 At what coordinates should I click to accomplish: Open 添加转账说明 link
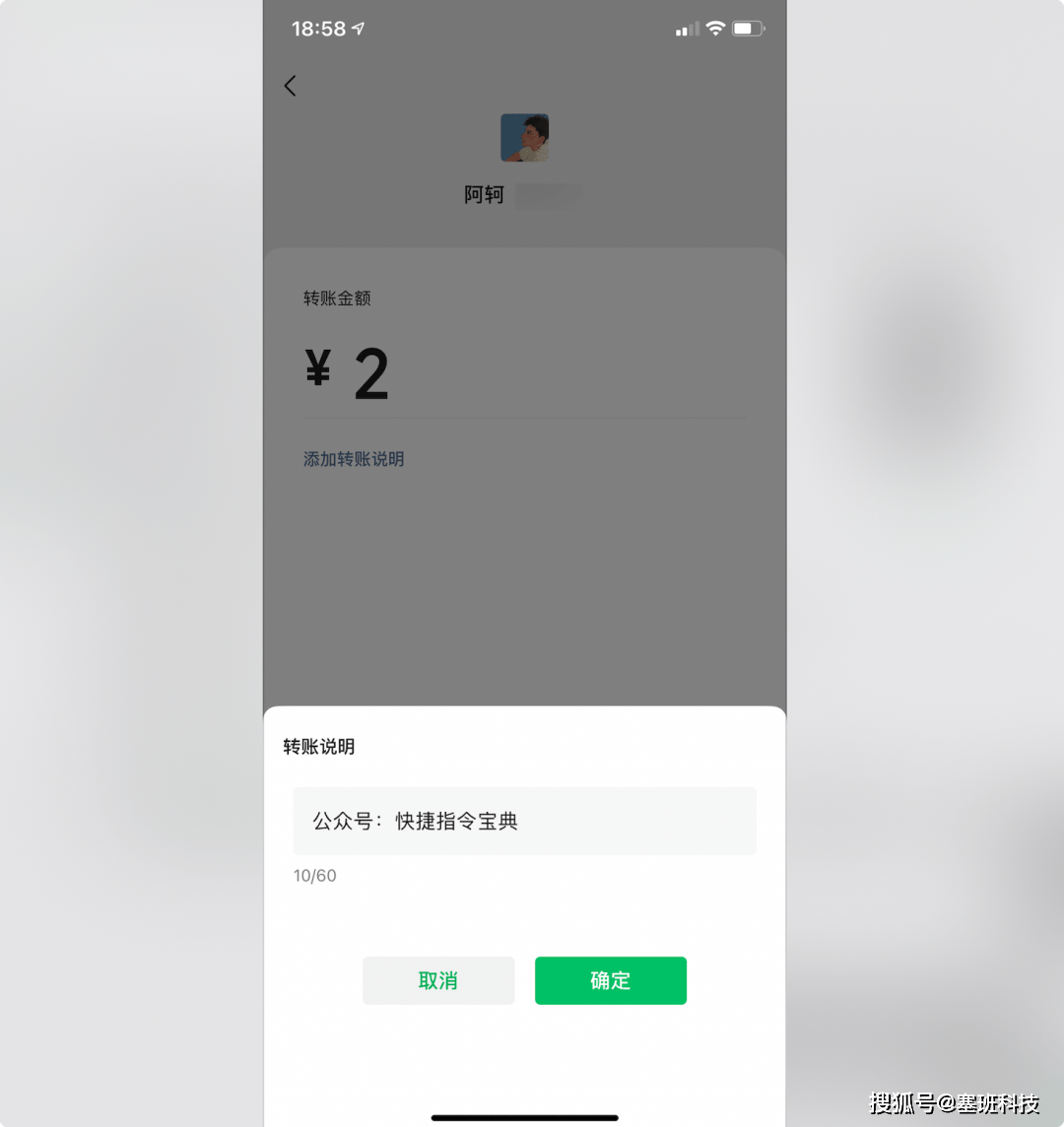(354, 459)
